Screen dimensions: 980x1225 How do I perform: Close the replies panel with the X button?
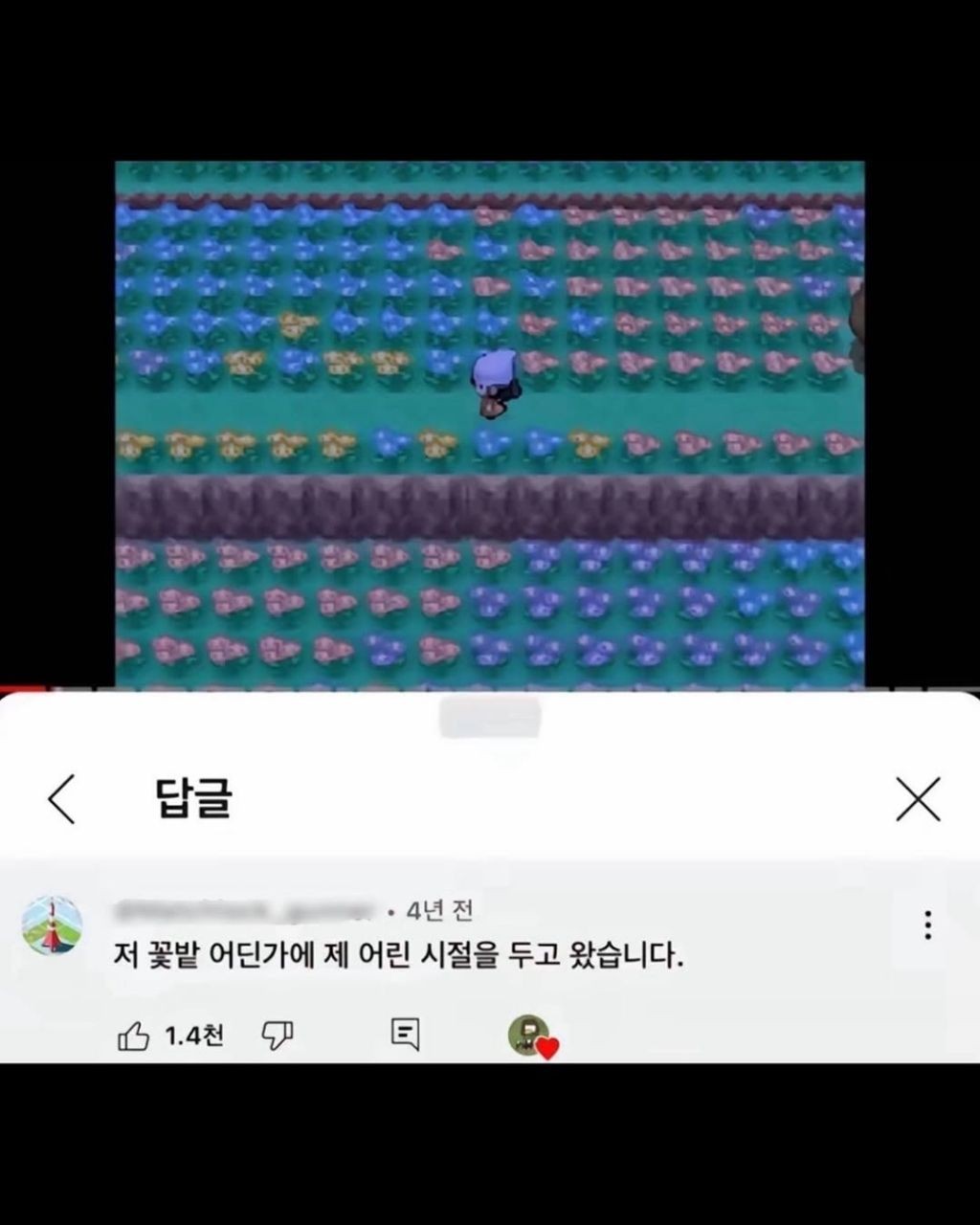coord(917,800)
